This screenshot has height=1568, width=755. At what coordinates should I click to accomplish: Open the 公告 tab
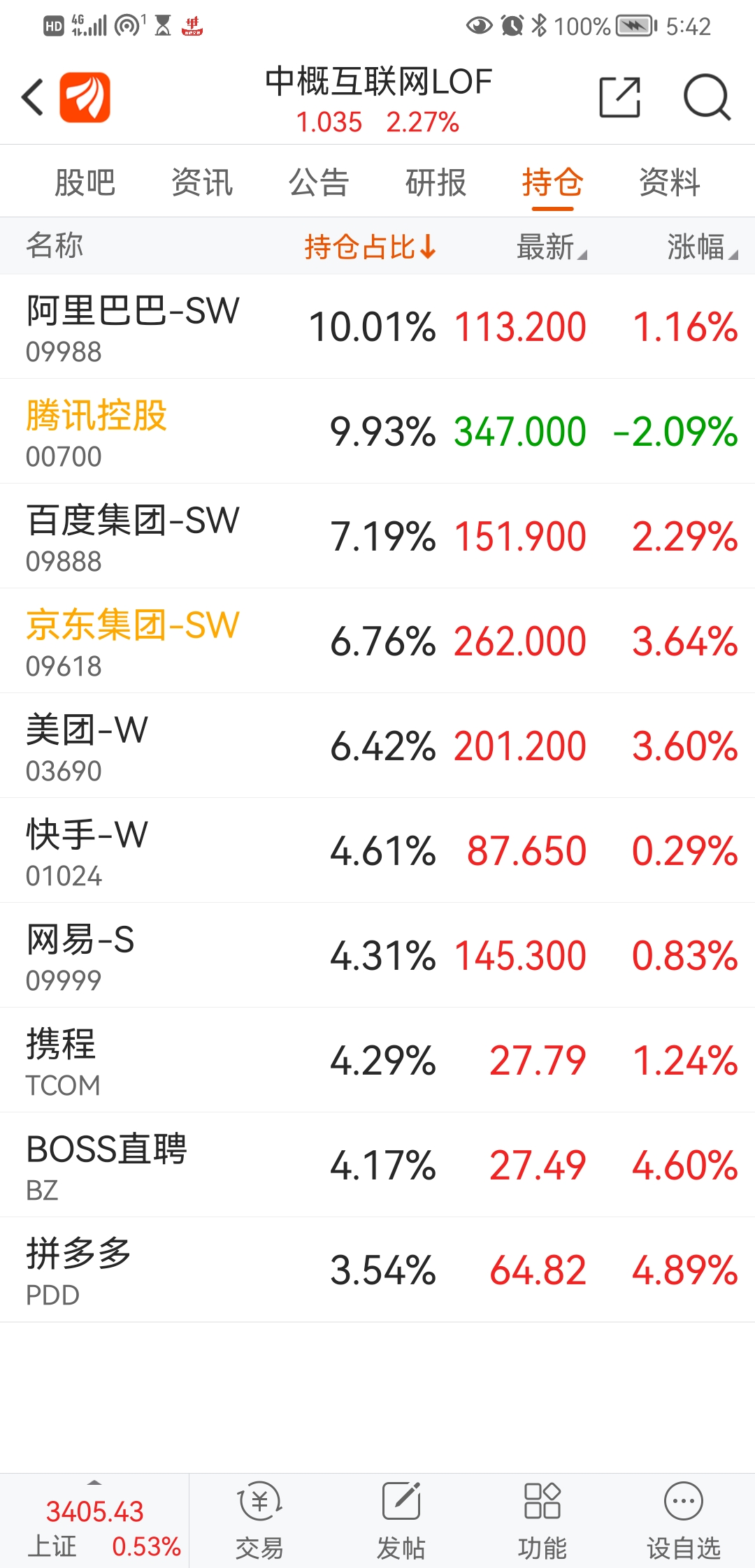[319, 183]
